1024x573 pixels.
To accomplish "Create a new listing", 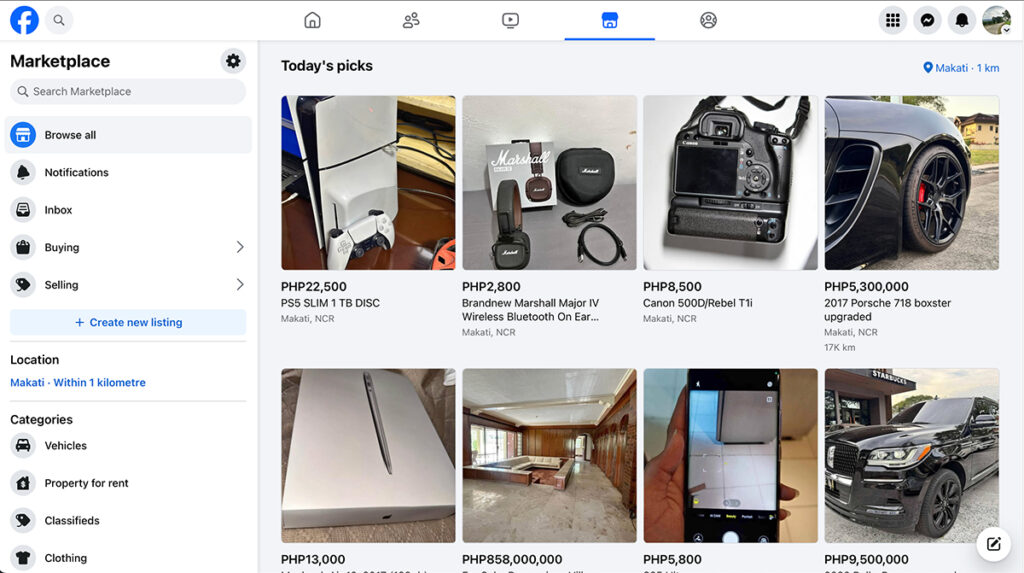I will point(128,323).
